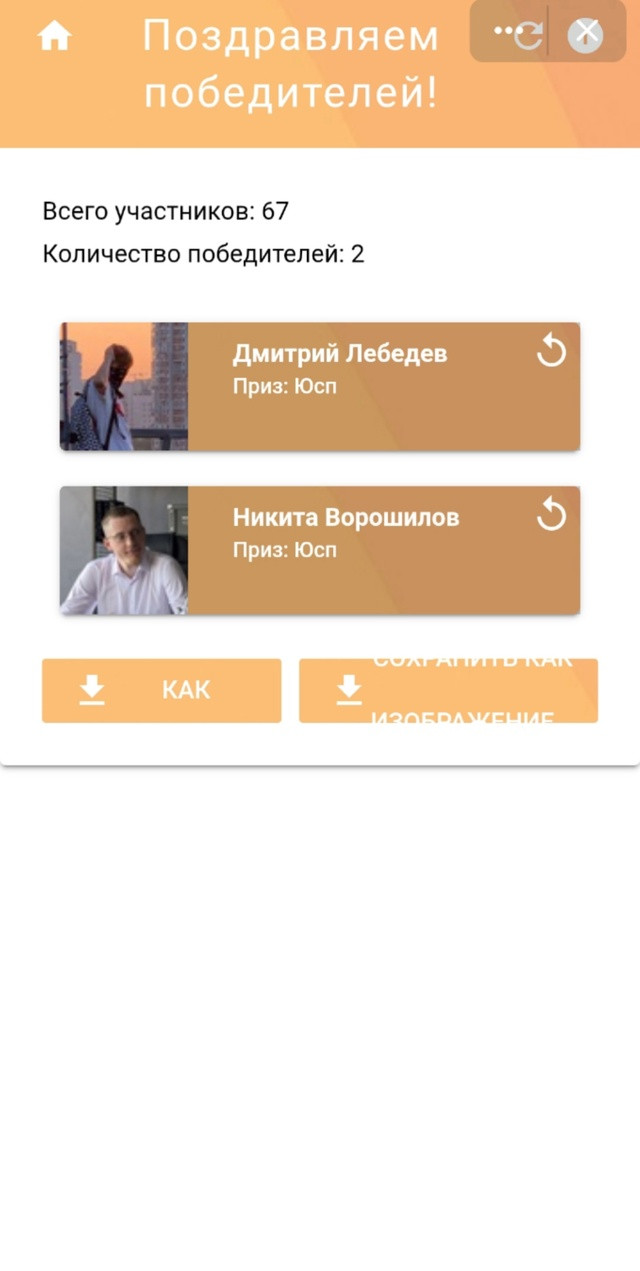This screenshot has width=640, height=1271.
Task: Close the mini app with X
Action: click(586, 34)
